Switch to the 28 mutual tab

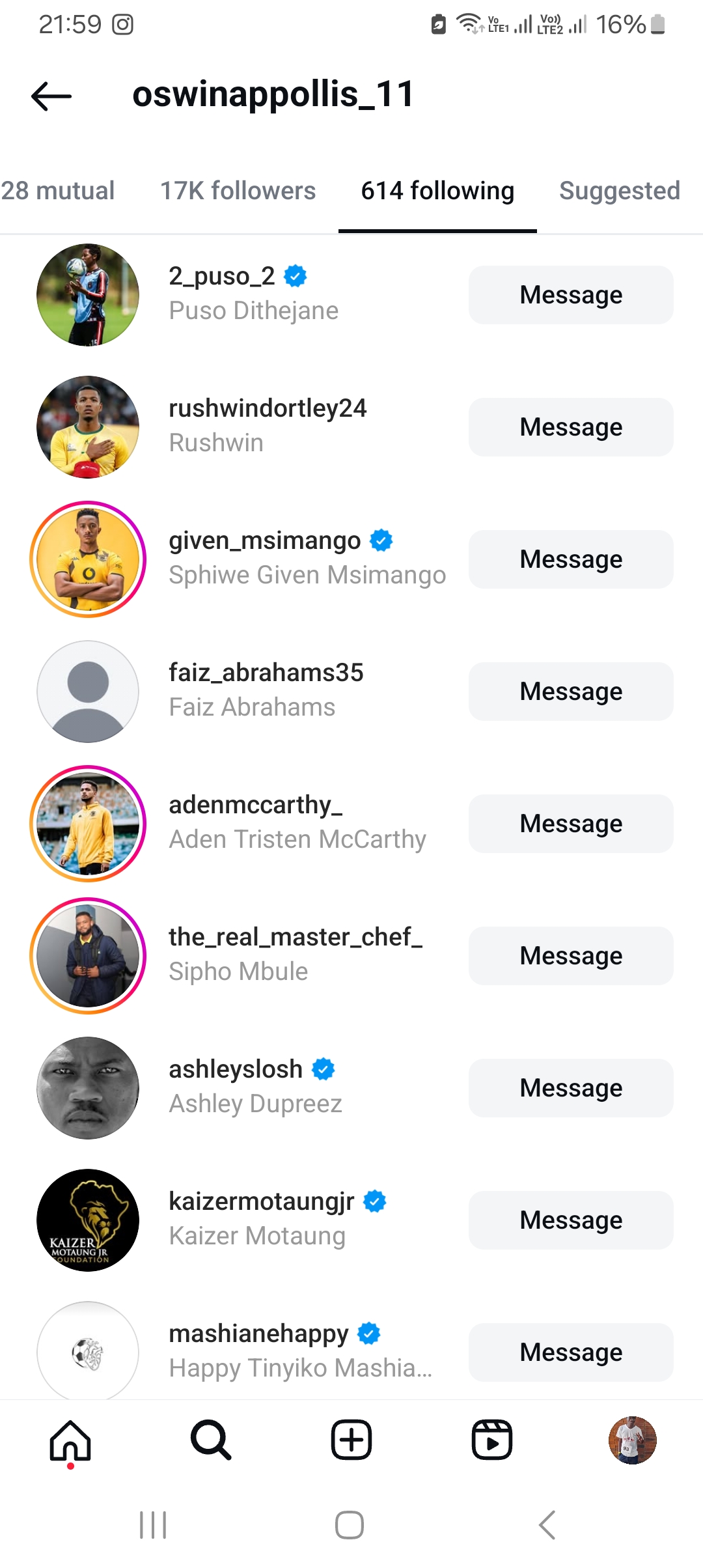(57, 191)
